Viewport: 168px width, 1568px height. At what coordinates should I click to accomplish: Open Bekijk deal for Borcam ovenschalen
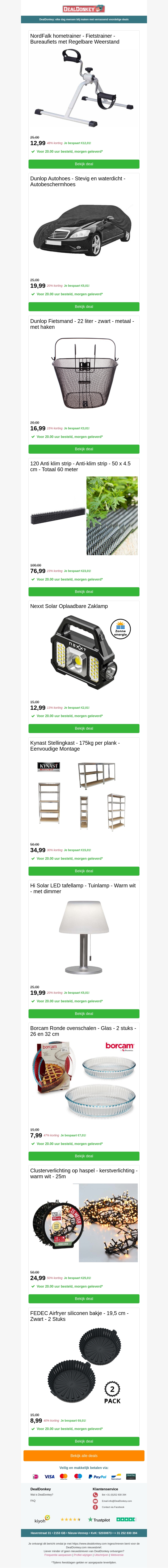coord(84,1155)
